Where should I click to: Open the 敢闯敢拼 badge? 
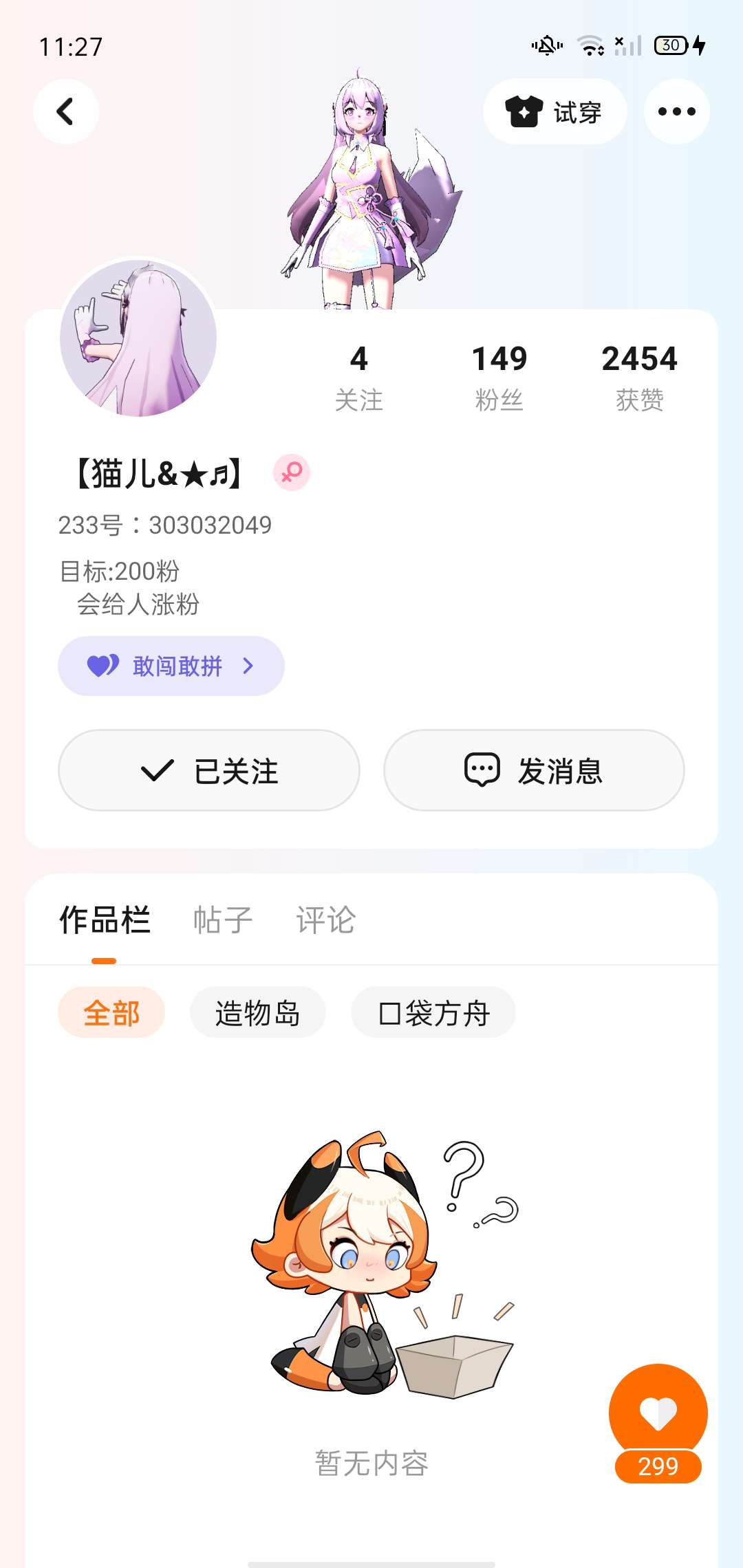(x=171, y=666)
